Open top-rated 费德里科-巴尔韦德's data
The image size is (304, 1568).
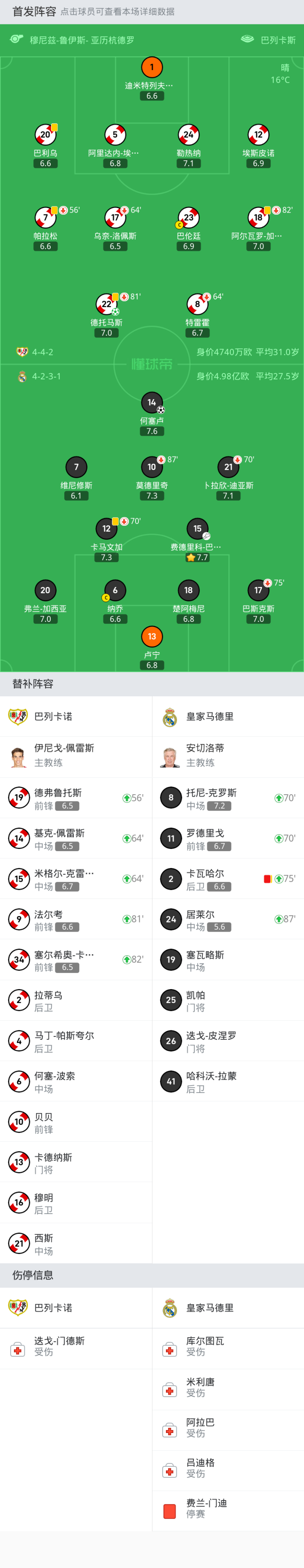pyautogui.click(x=197, y=529)
